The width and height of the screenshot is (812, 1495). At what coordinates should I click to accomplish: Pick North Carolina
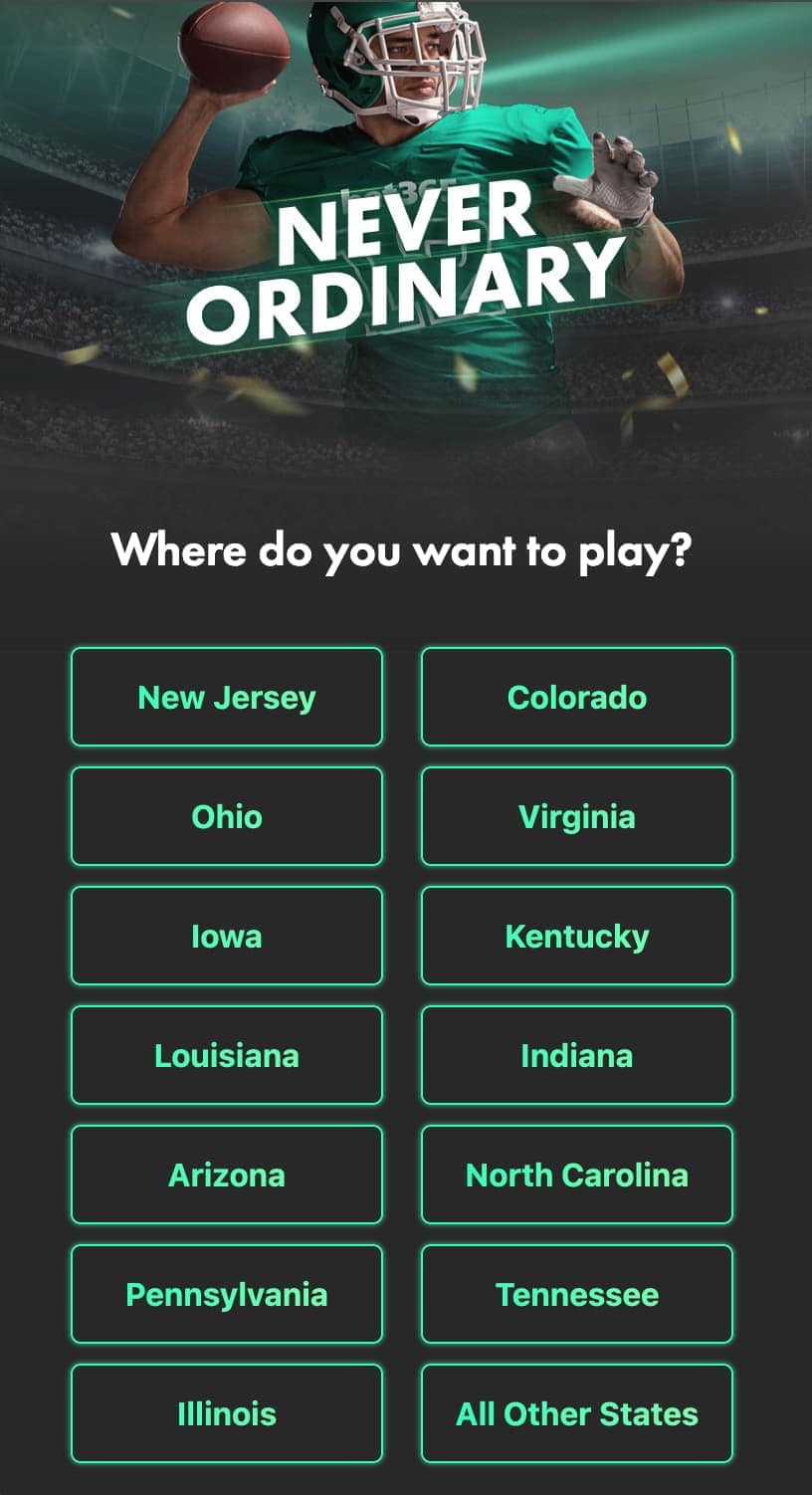pyautogui.click(x=577, y=1175)
